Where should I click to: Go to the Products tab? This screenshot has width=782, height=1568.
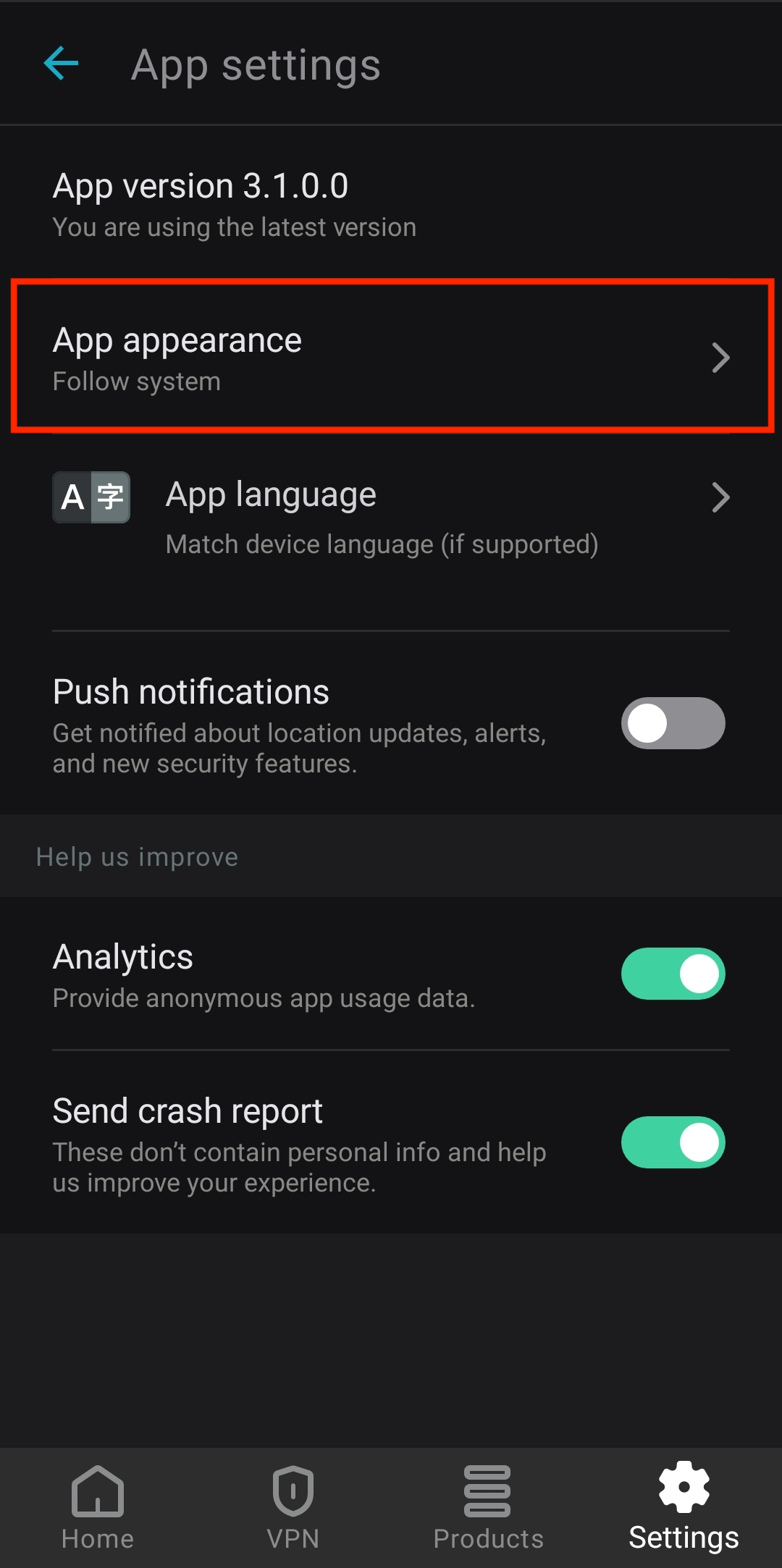488,1507
